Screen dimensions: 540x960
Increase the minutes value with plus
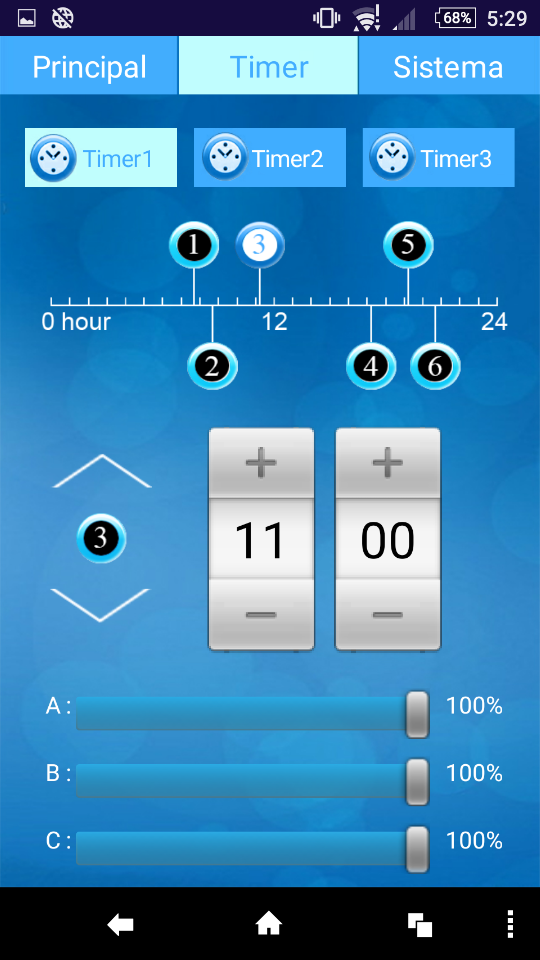click(388, 463)
